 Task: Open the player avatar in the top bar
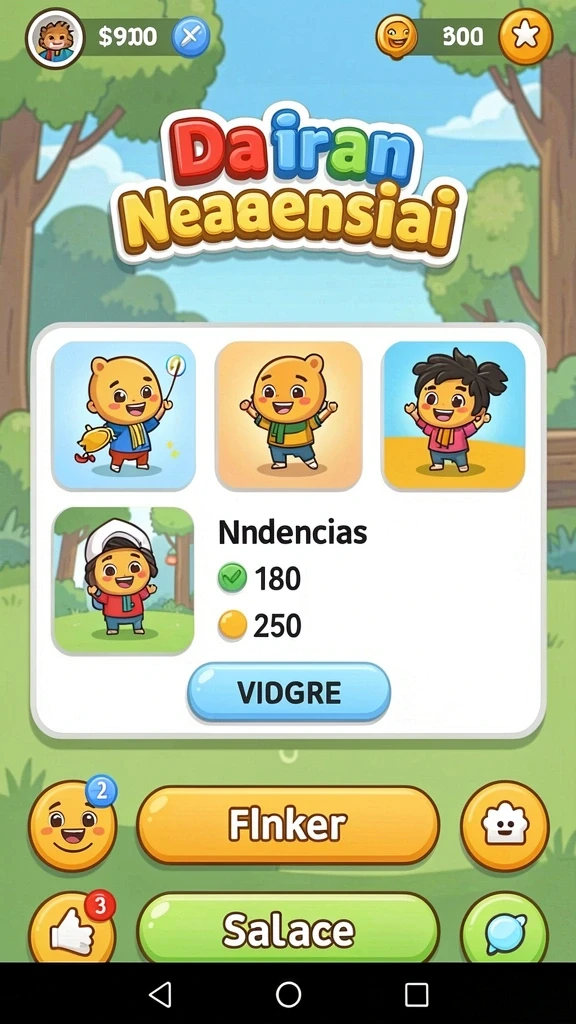[x=55, y=38]
